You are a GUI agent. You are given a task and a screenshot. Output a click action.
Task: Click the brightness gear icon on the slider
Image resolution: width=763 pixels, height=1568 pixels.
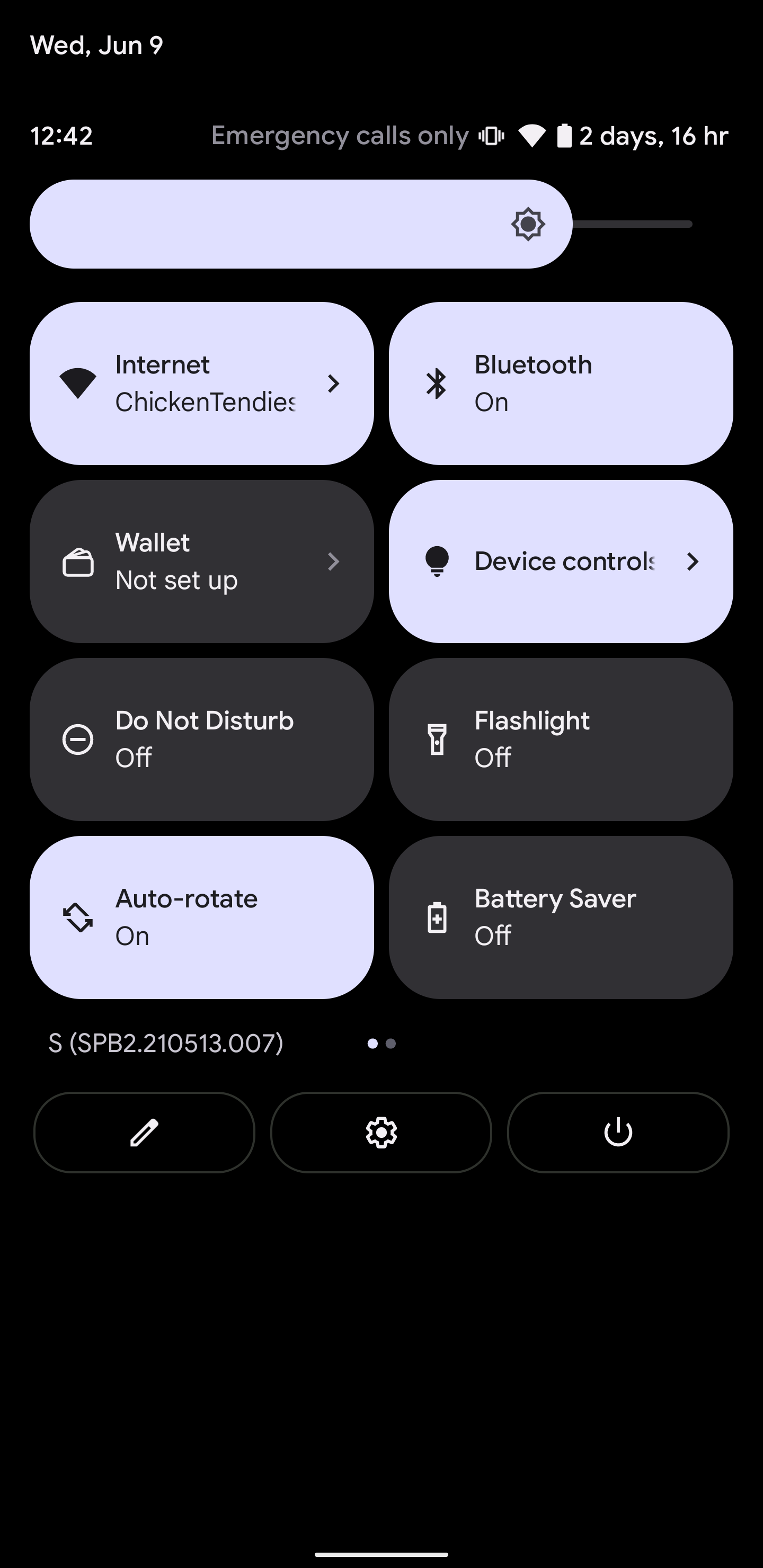(x=527, y=224)
